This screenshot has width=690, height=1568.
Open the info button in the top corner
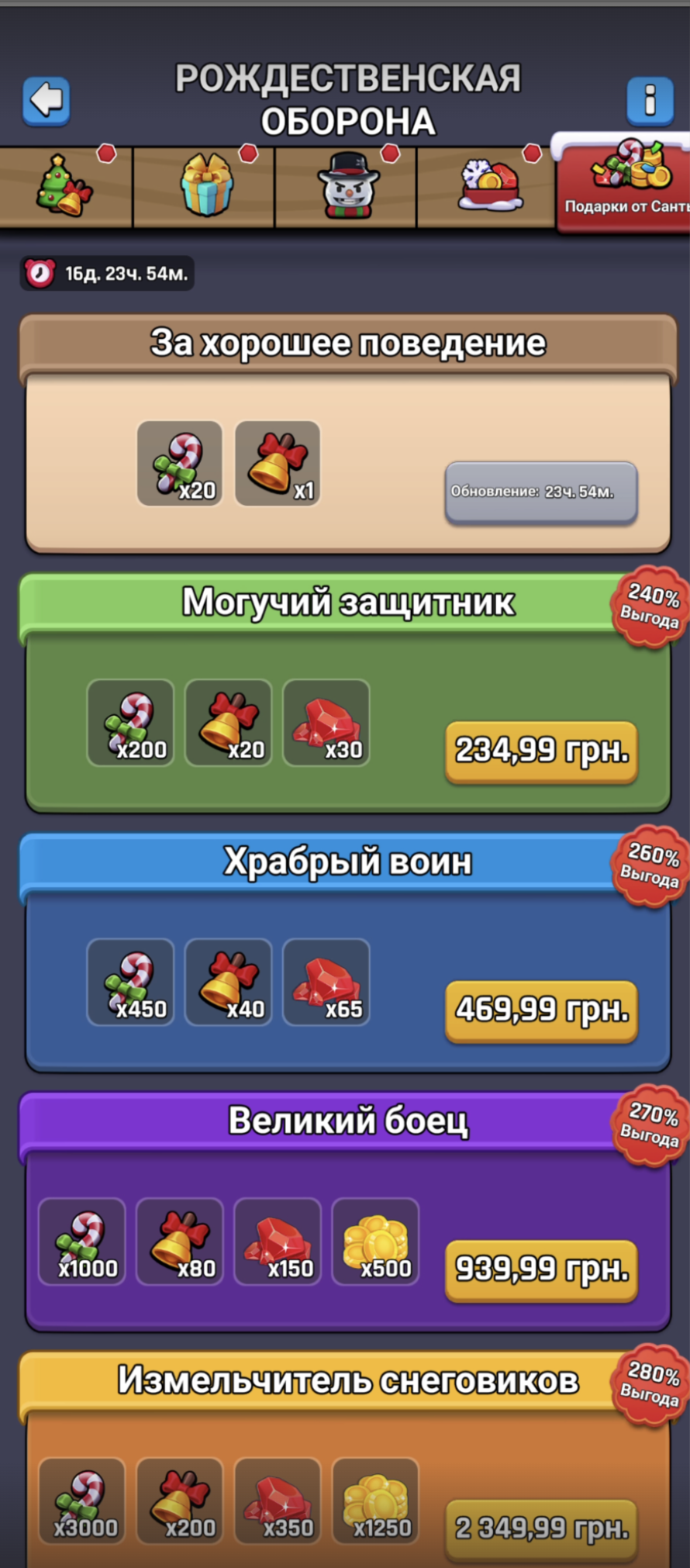tap(649, 99)
